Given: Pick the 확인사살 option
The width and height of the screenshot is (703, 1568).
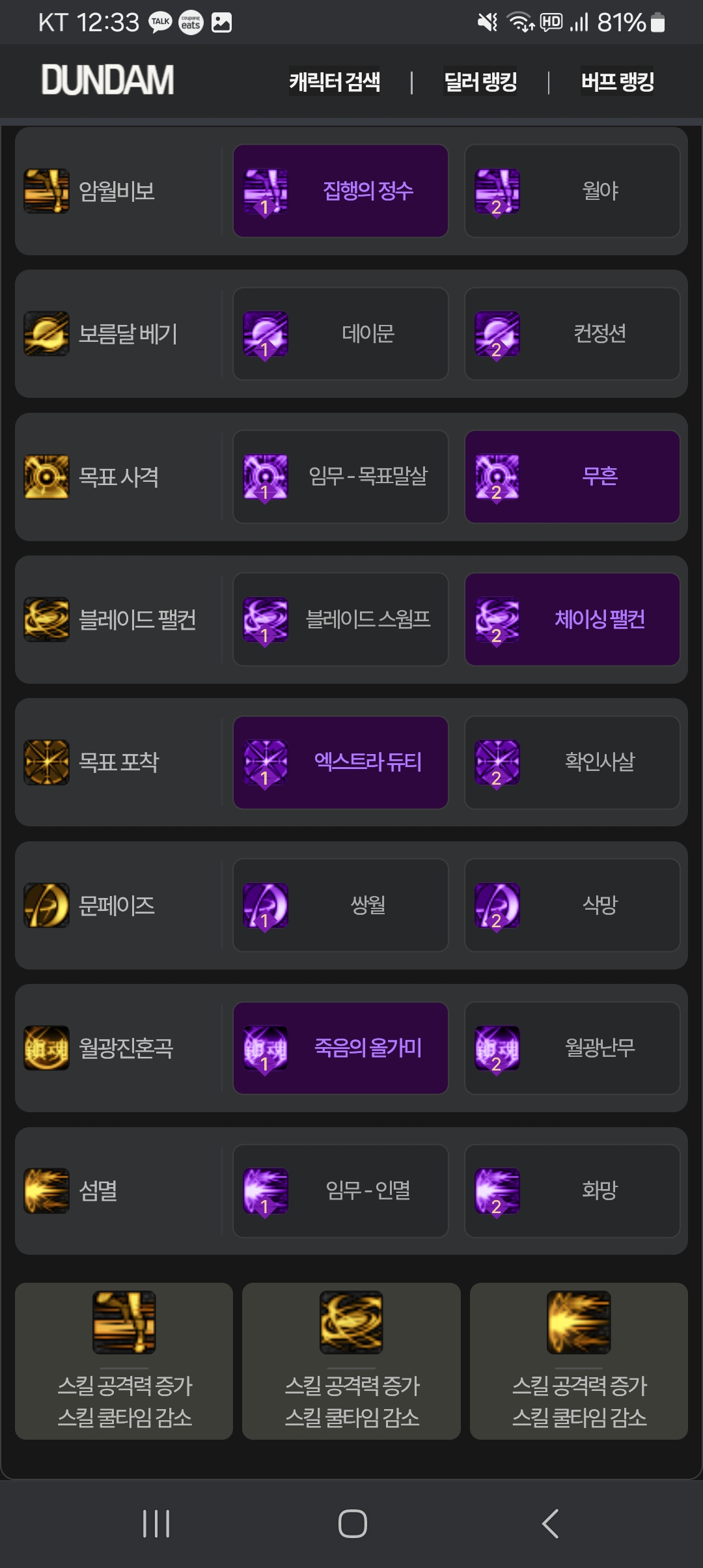Looking at the screenshot, I should tap(572, 763).
